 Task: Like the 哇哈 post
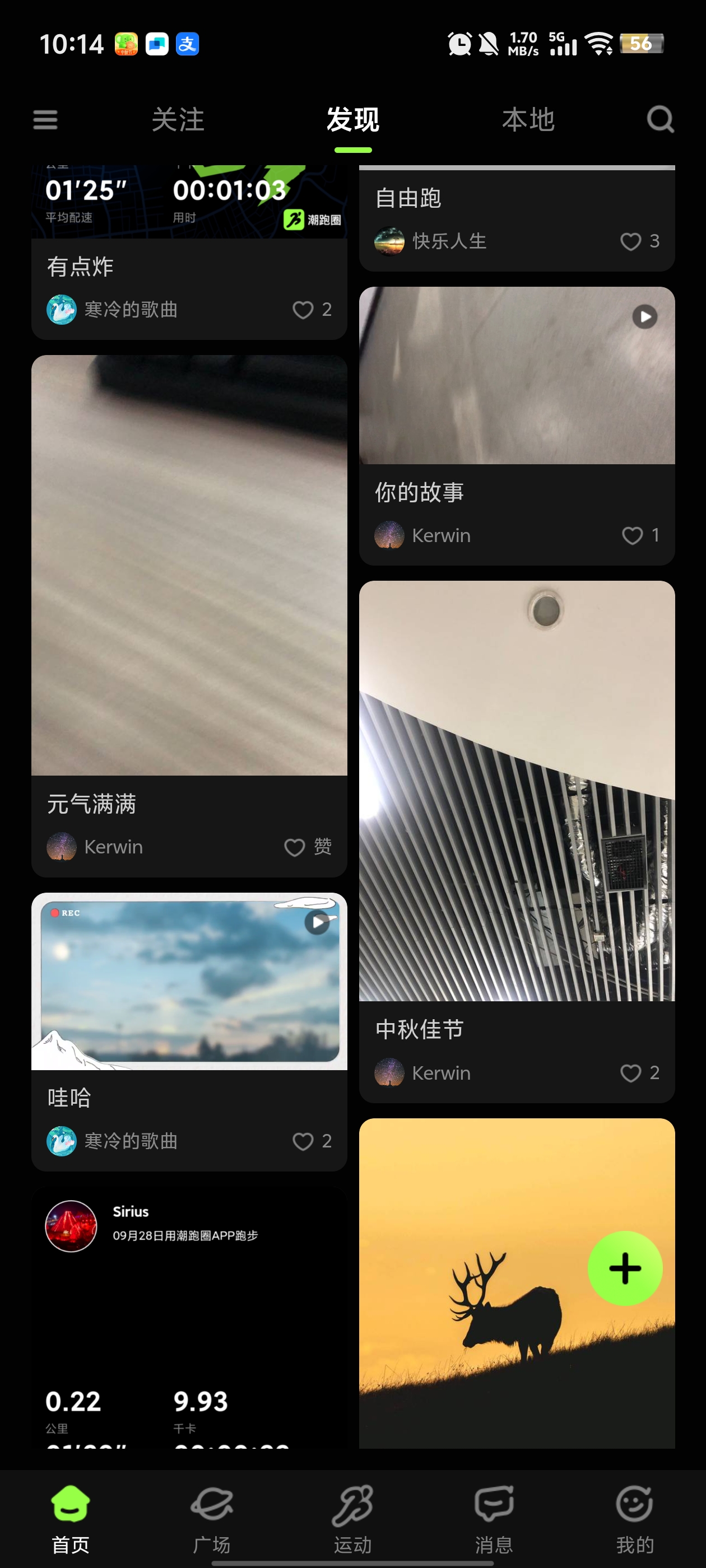click(303, 1141)
